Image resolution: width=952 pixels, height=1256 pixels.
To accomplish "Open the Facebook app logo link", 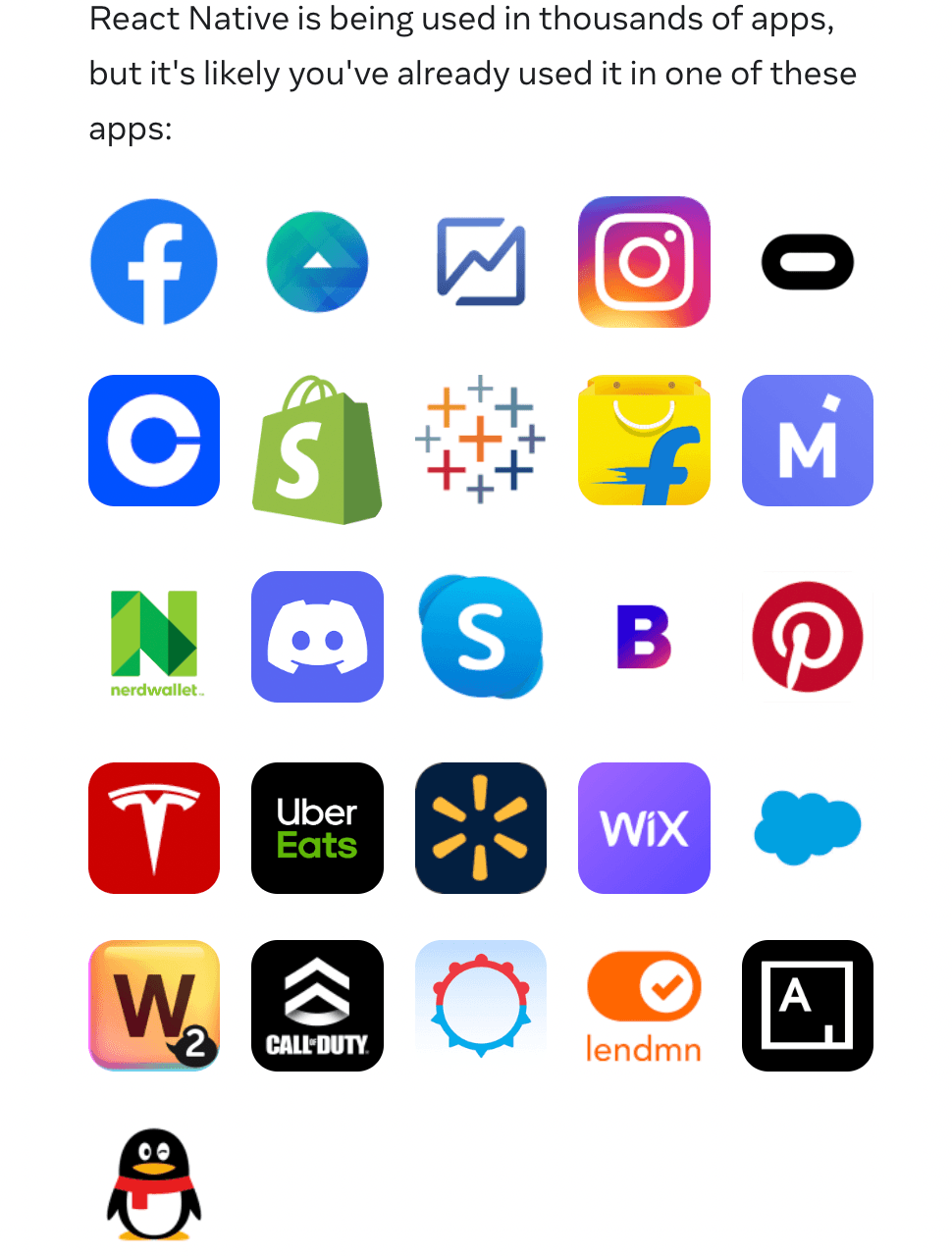I will point(154,262).
